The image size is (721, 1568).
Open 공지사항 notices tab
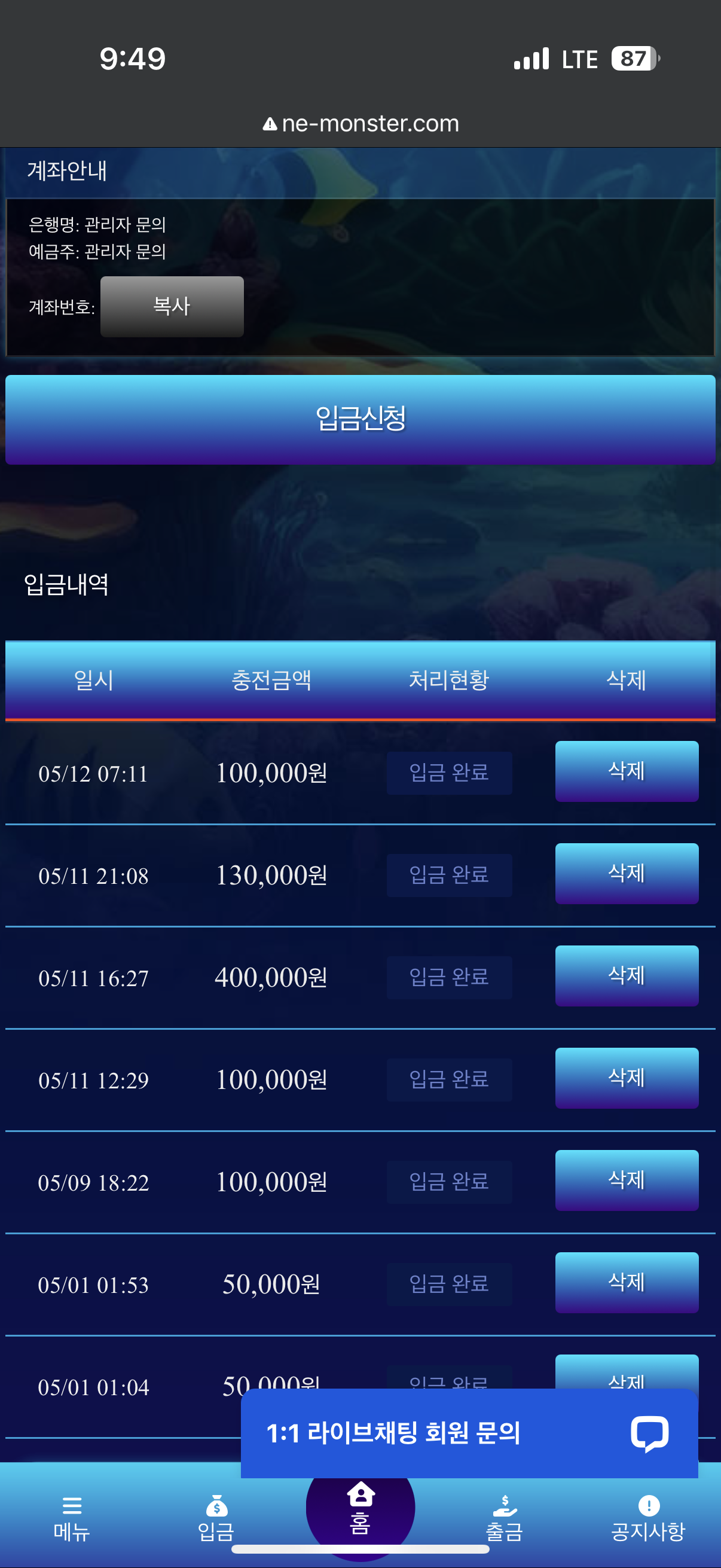[648, 1518]
